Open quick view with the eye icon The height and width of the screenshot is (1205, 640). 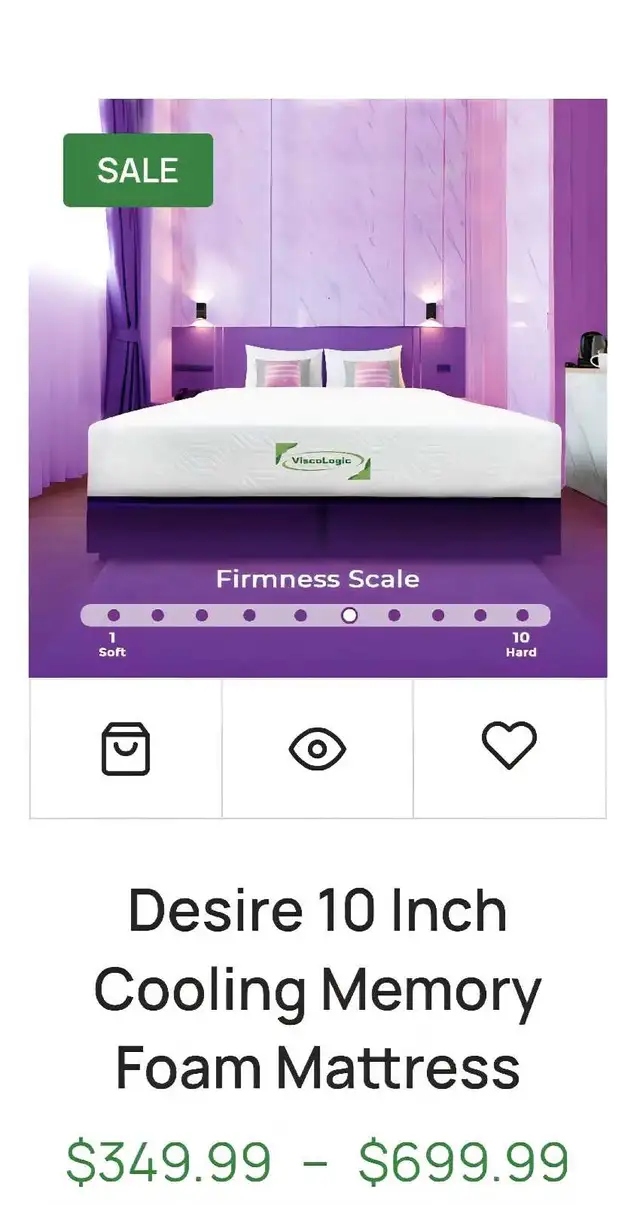click(x=318, y=748)
